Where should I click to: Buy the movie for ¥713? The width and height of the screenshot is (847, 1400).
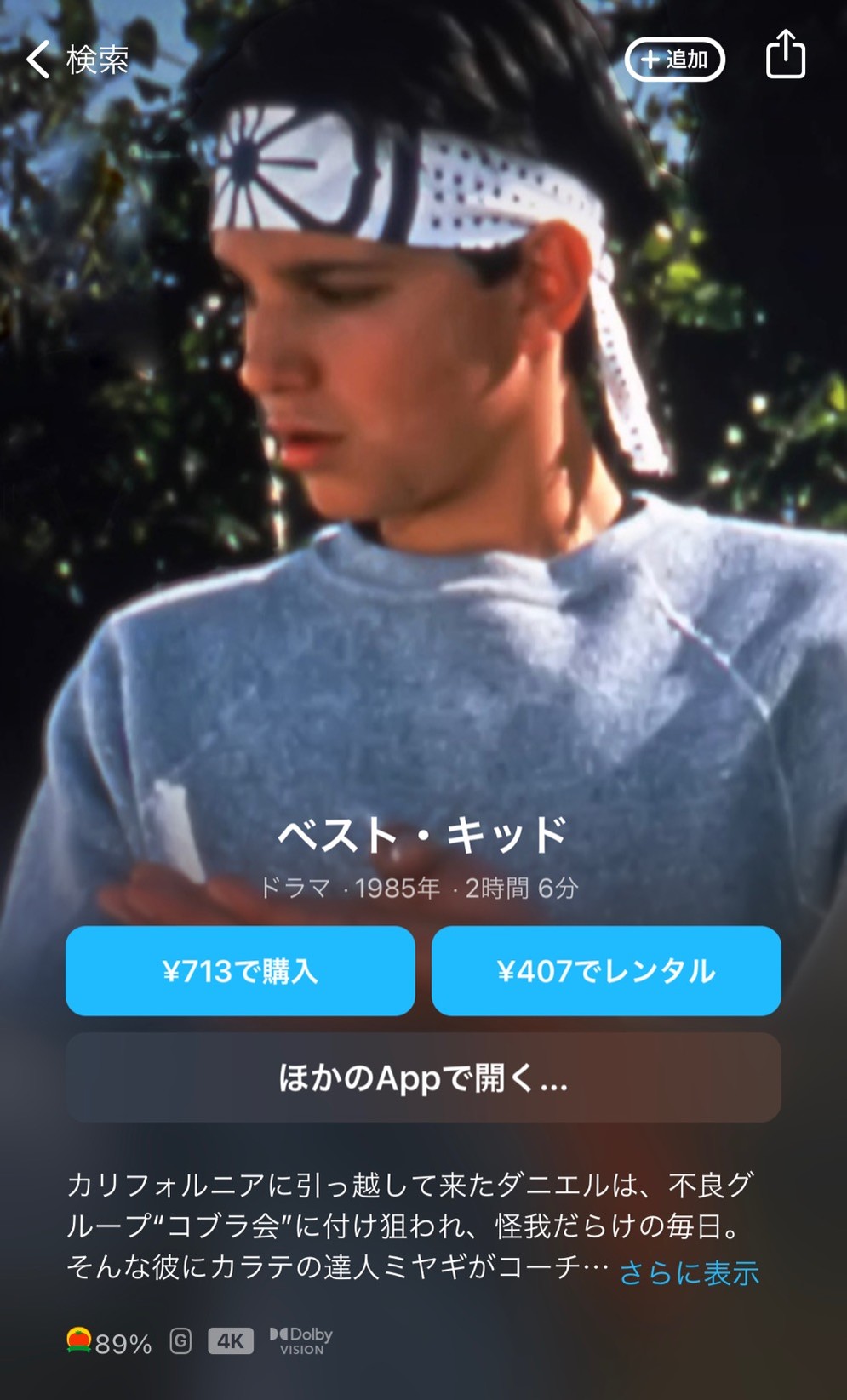(x=240, y=971)
